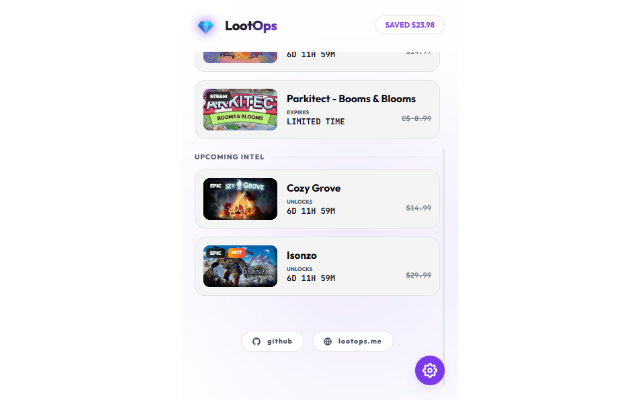The width and height of the screenshot is (640, 400).
Task: Open the Cozy Grove upcoming game card
Action: tap(317, 199)
